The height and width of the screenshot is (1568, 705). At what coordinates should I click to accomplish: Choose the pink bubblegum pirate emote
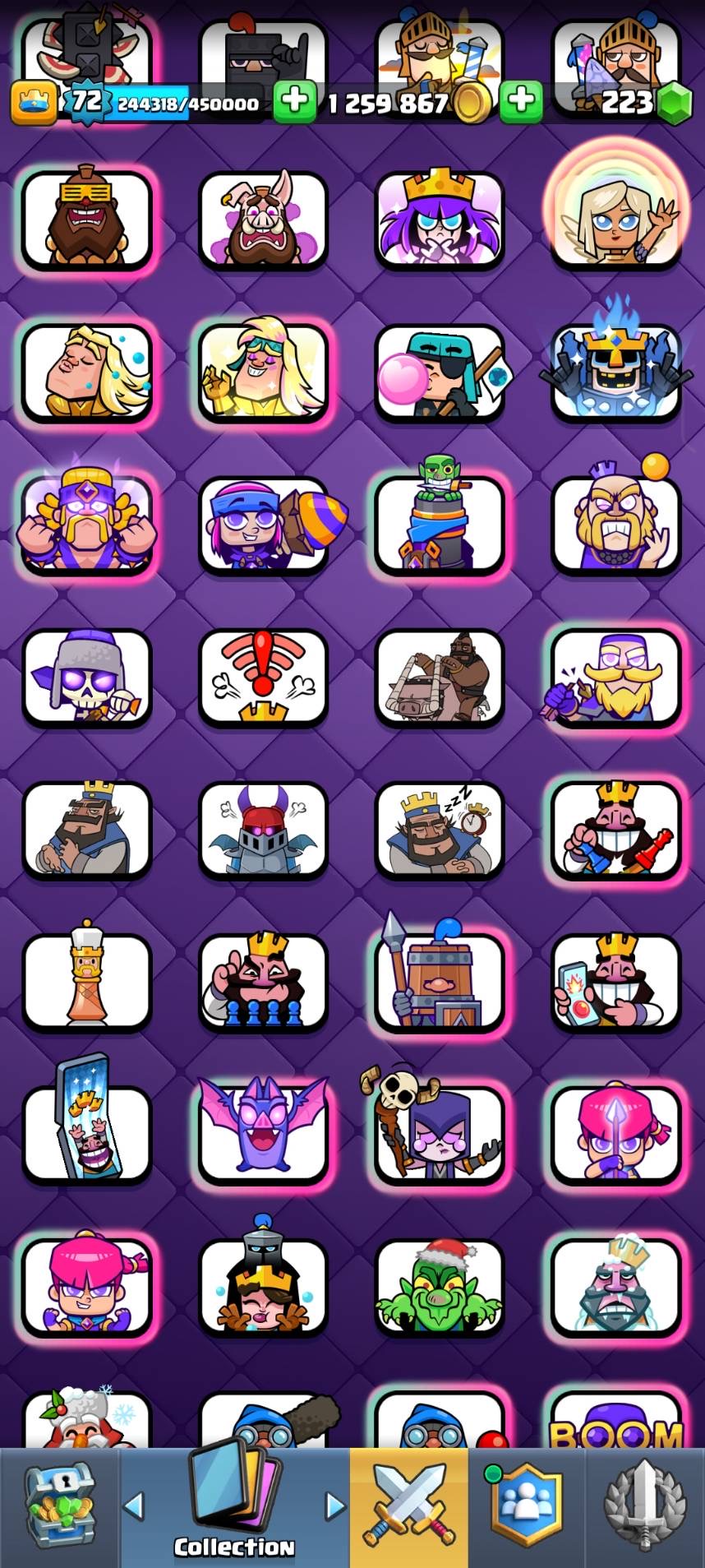(440, 373)
